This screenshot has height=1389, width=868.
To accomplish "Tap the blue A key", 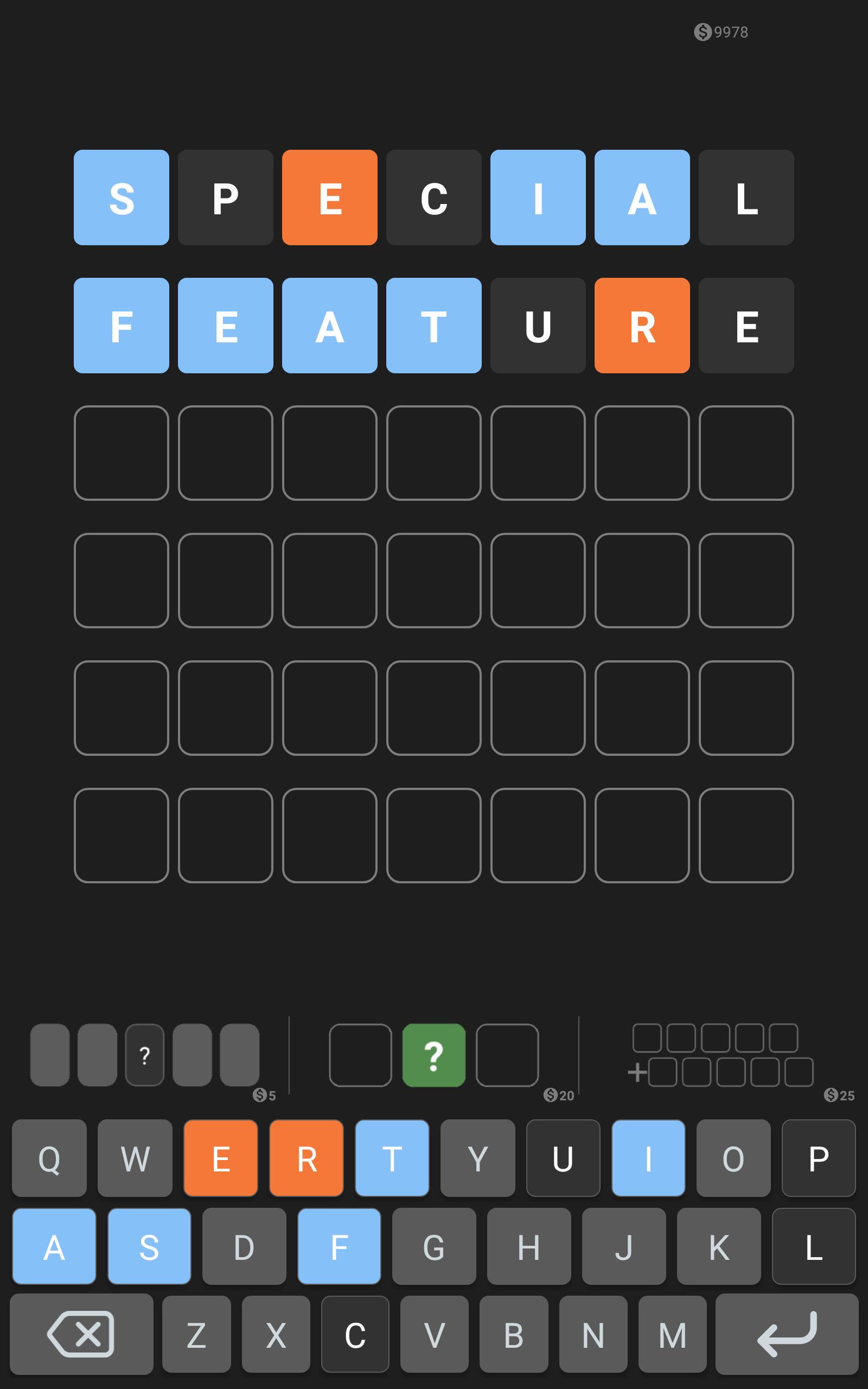I will click(54, 1247).
